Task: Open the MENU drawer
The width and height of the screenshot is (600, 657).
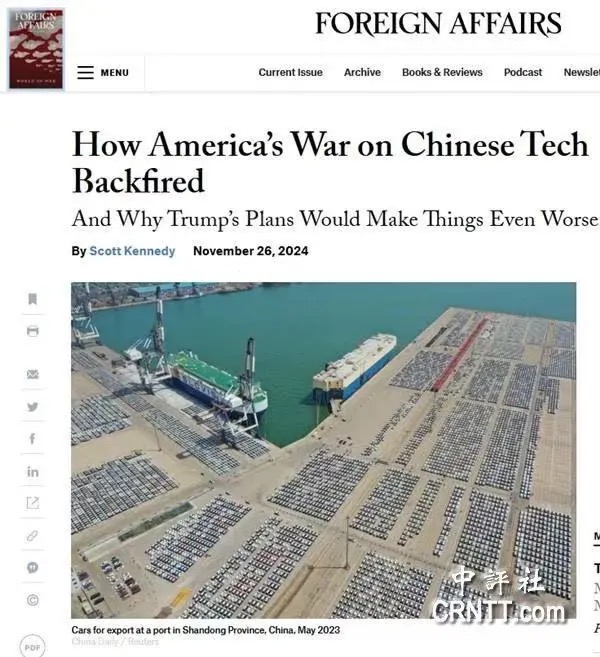Action: tap(103, 73)
